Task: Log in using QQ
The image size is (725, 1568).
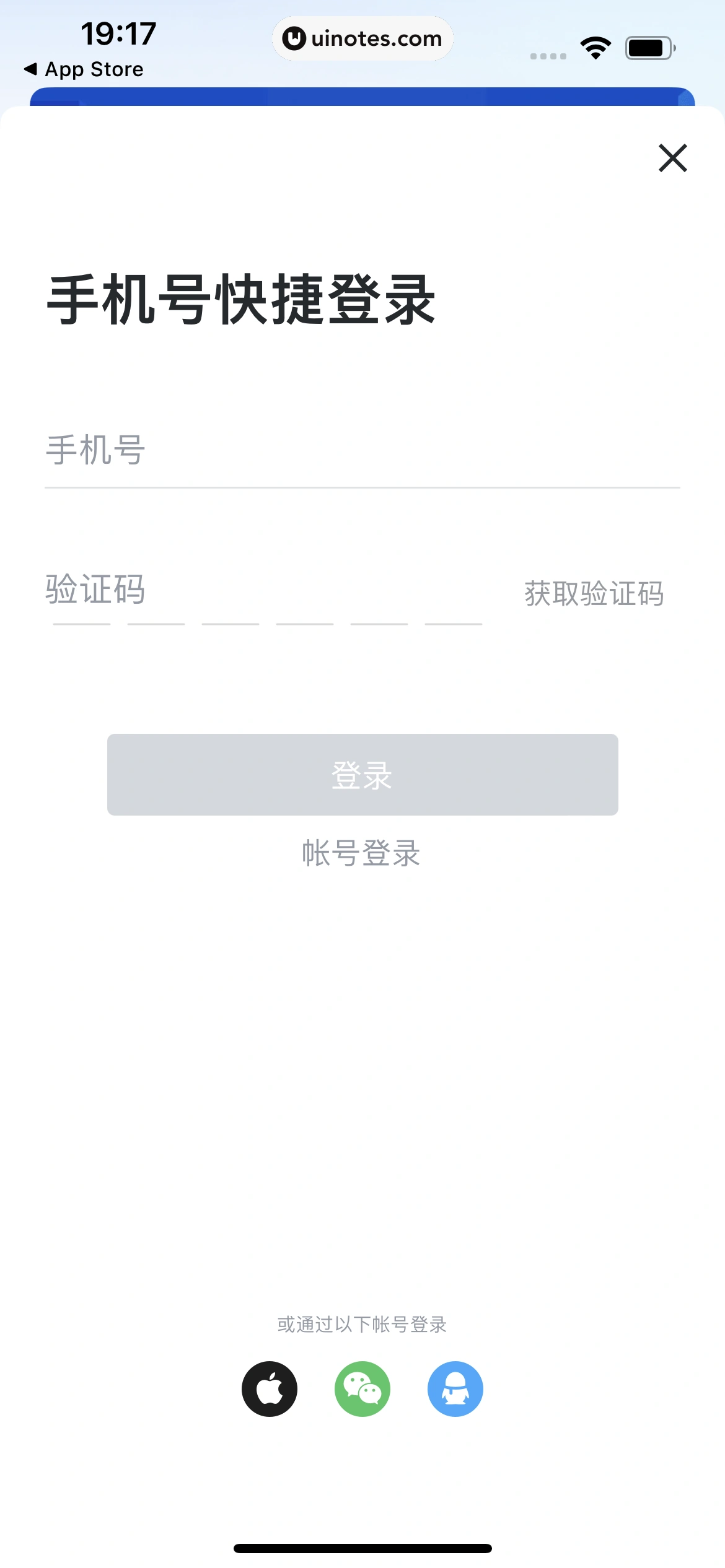Action: click(x=455, y=1389)
